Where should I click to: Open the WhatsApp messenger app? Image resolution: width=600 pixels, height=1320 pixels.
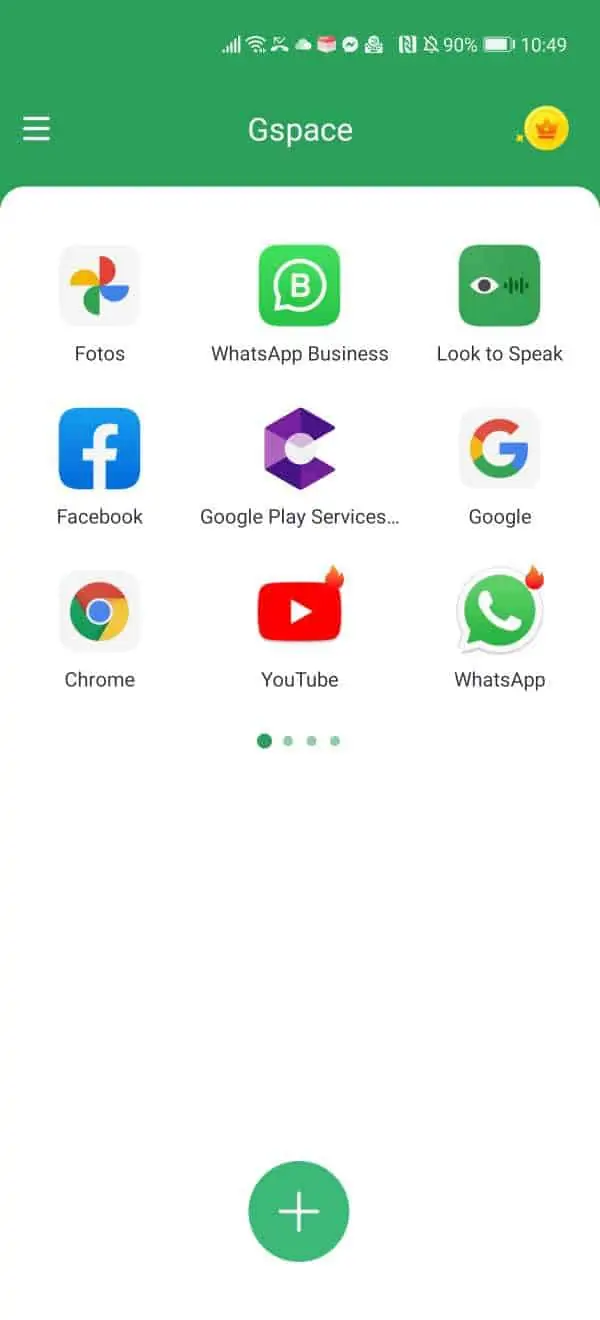(x=499, y=612)
